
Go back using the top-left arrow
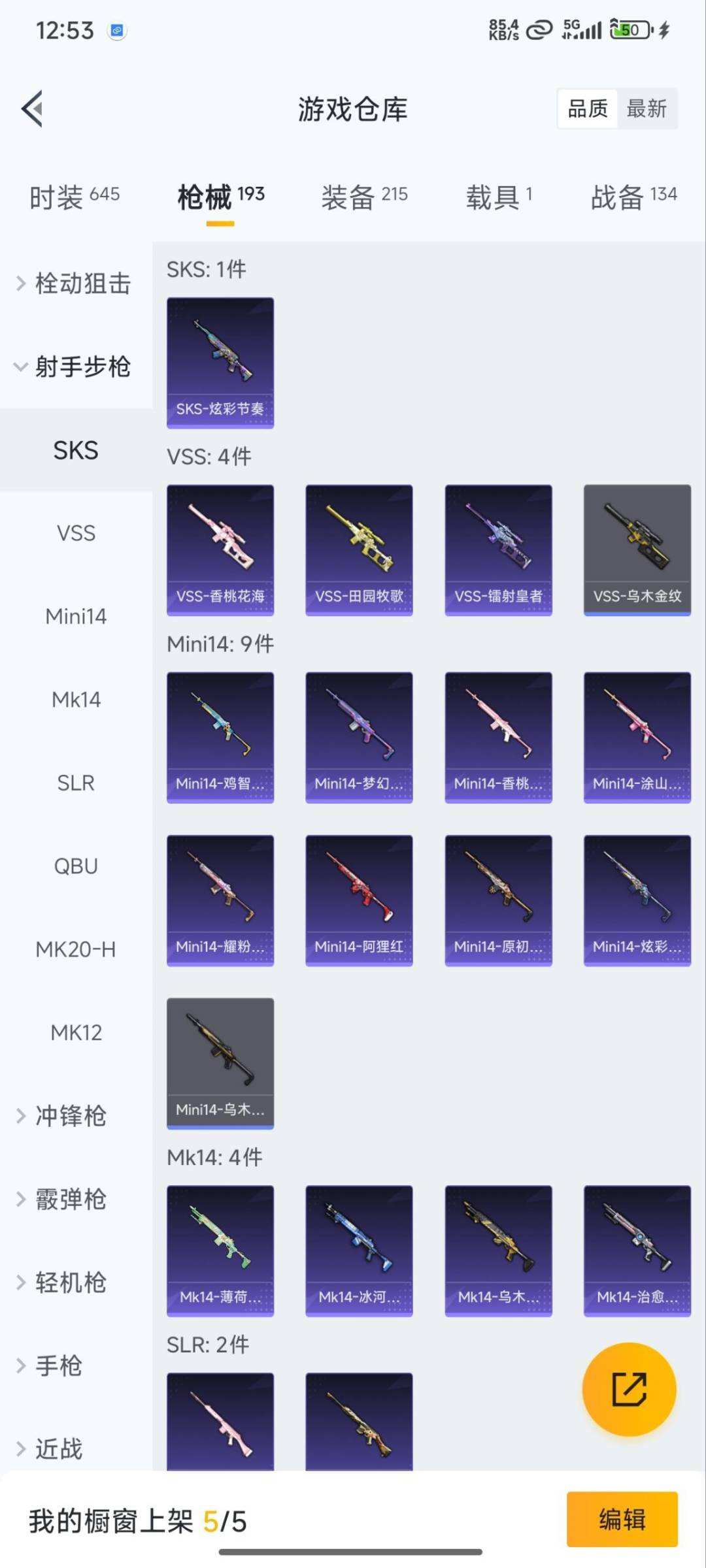32,108
